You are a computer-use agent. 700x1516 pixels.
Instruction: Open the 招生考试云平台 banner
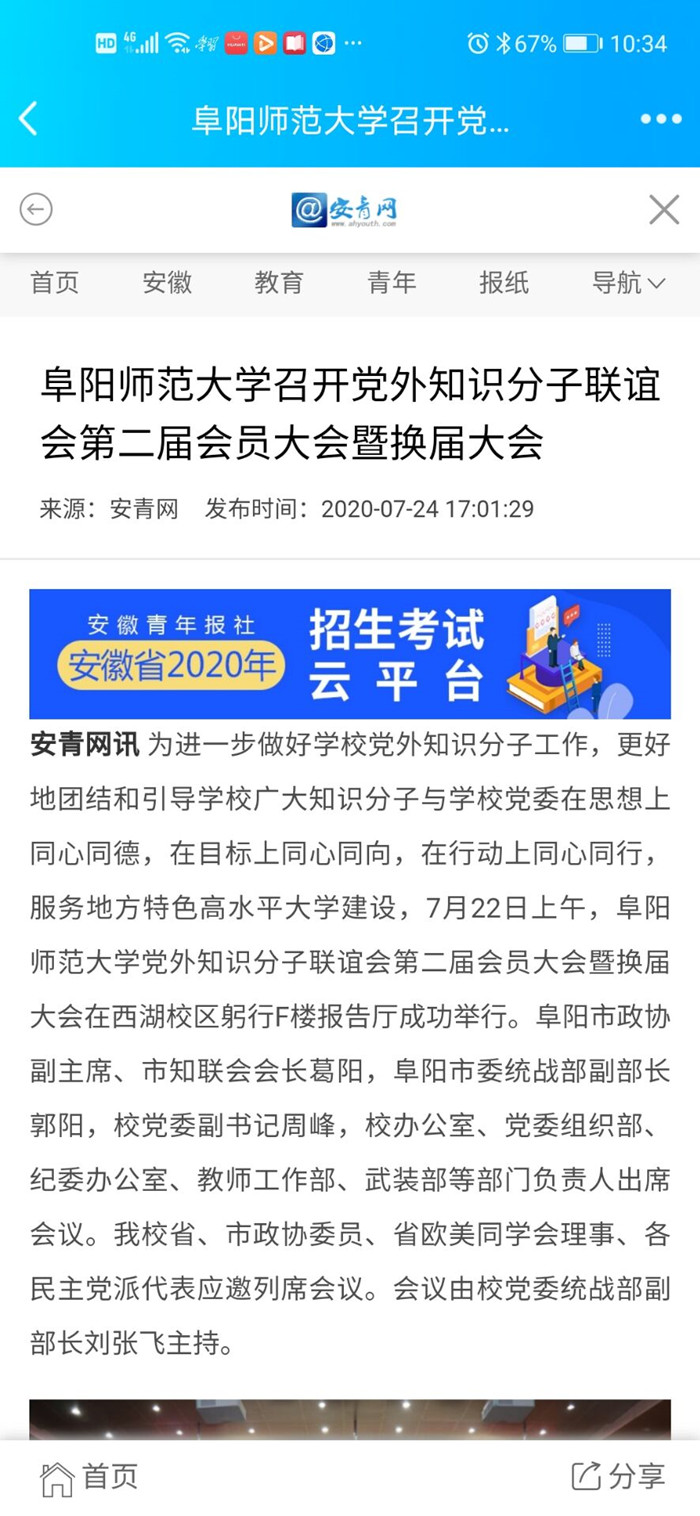point(350,654)
